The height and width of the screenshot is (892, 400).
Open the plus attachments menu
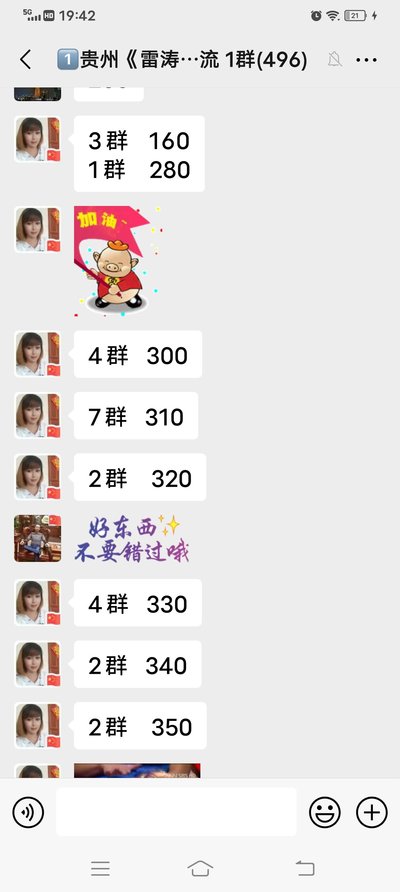[372, 812]
